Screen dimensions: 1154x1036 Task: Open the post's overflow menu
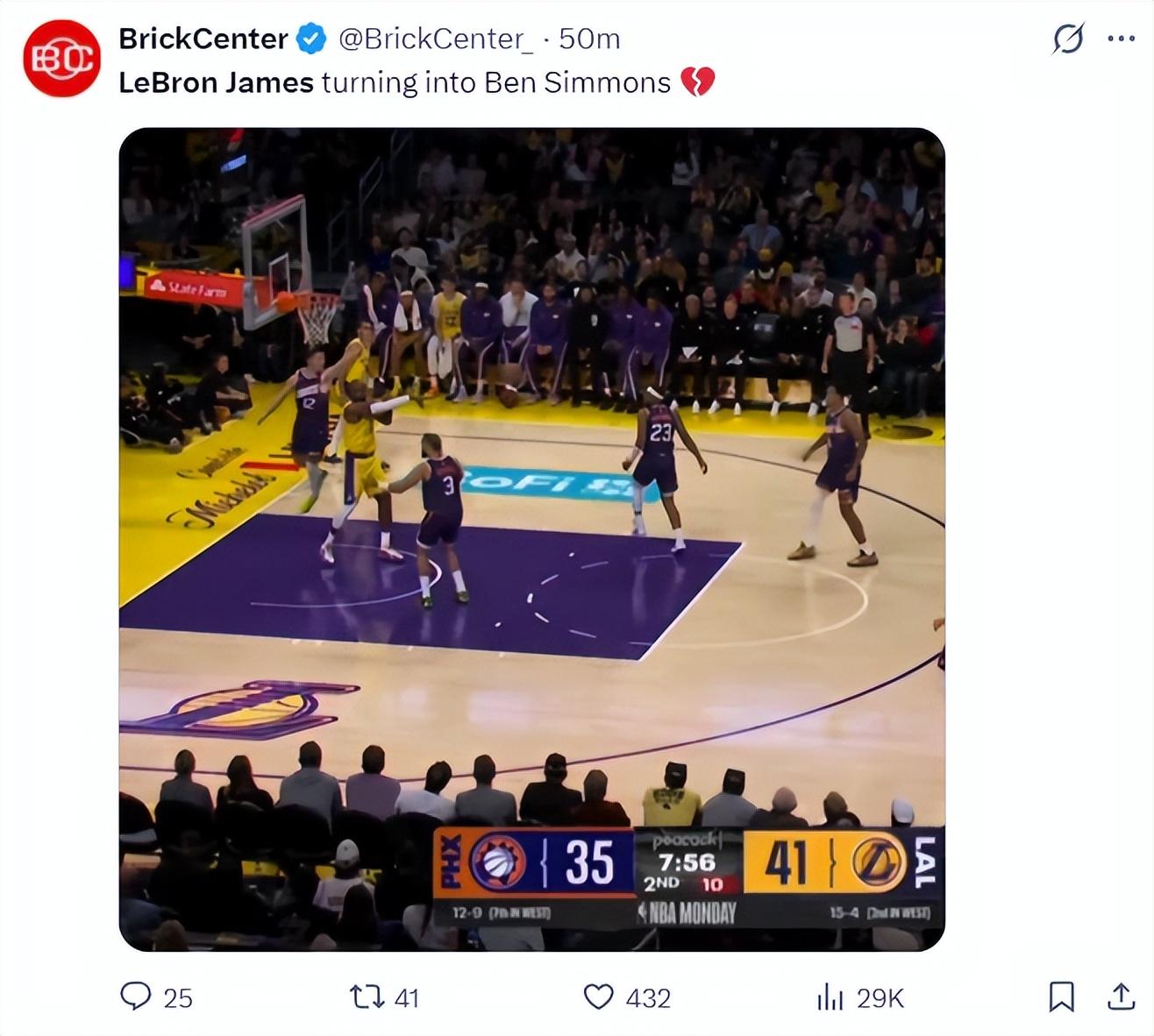[x=1121, y=39]
